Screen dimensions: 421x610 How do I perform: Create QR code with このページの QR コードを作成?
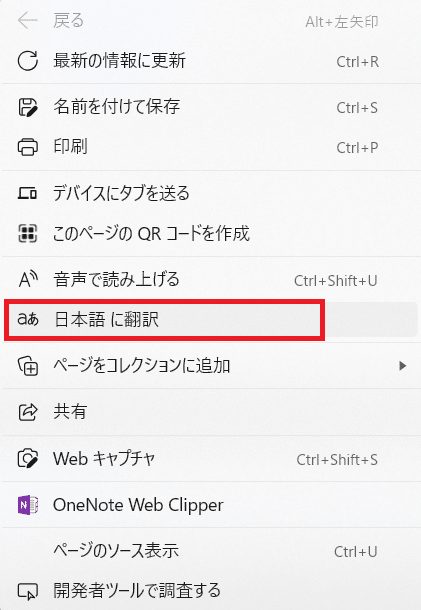click(x=210, y=233)
